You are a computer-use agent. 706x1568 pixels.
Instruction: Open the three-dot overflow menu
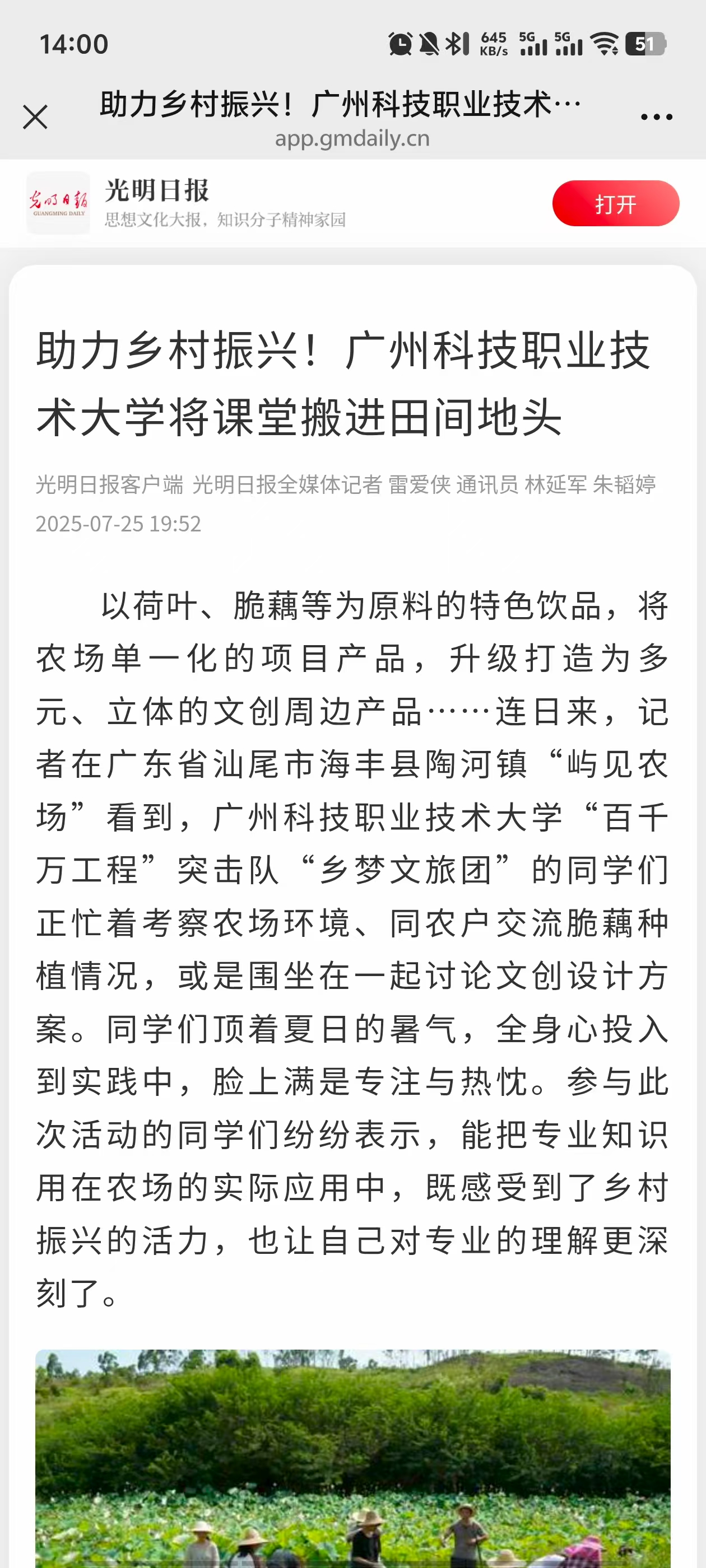click(656, 117)
